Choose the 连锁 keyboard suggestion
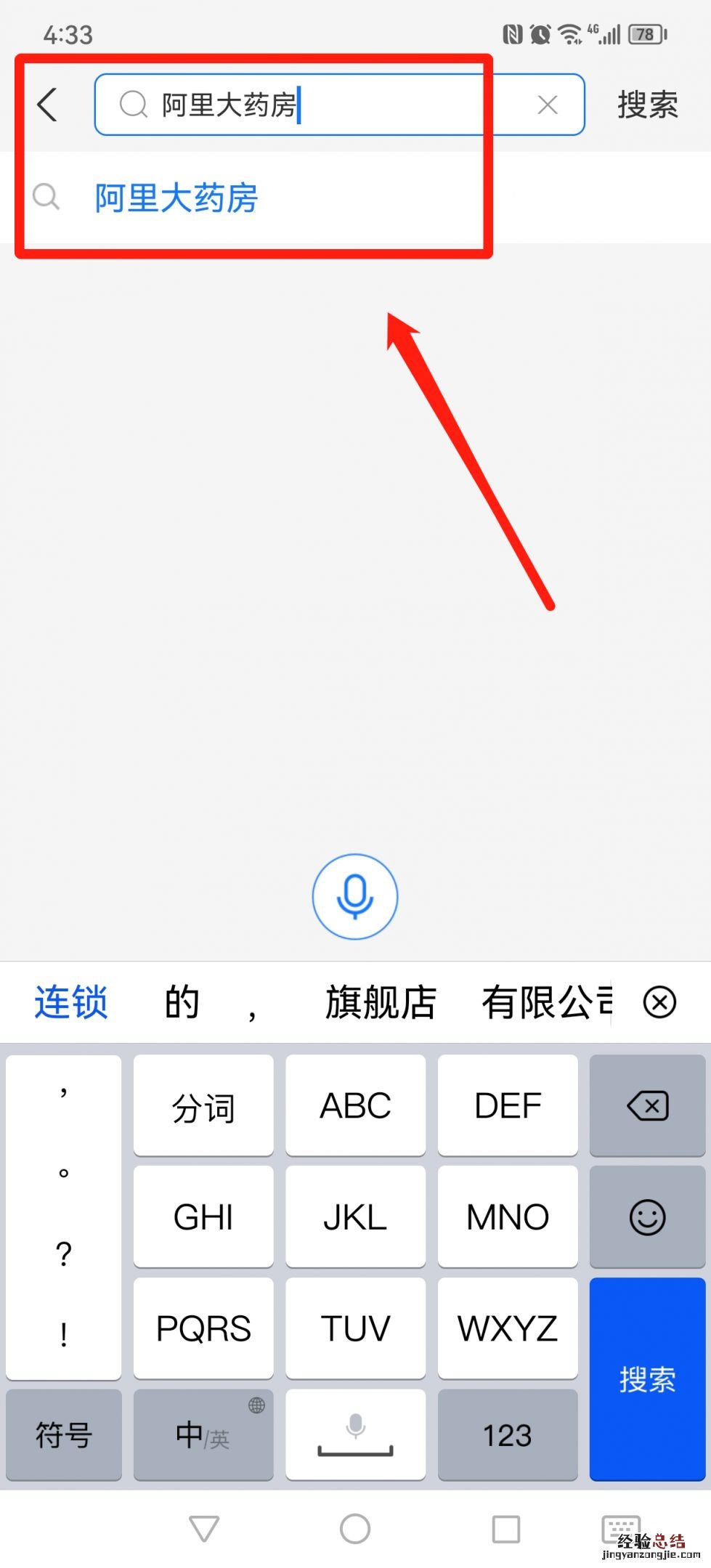 [x=71, y=1003]
